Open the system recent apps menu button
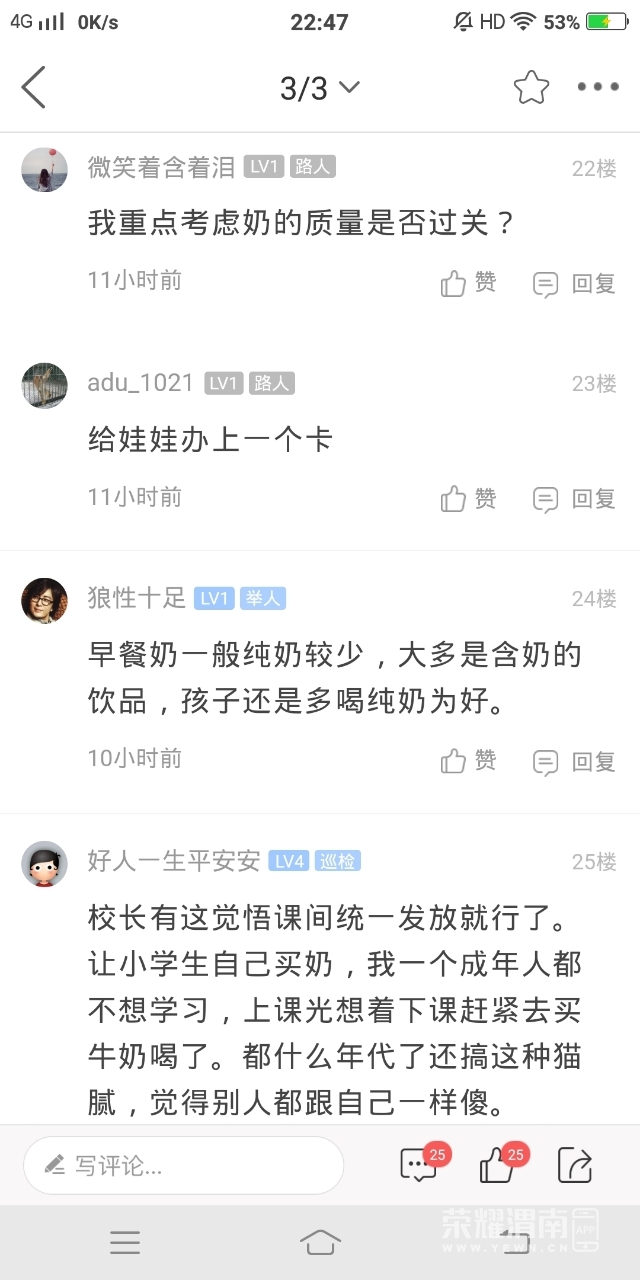 click(125, 1242)
